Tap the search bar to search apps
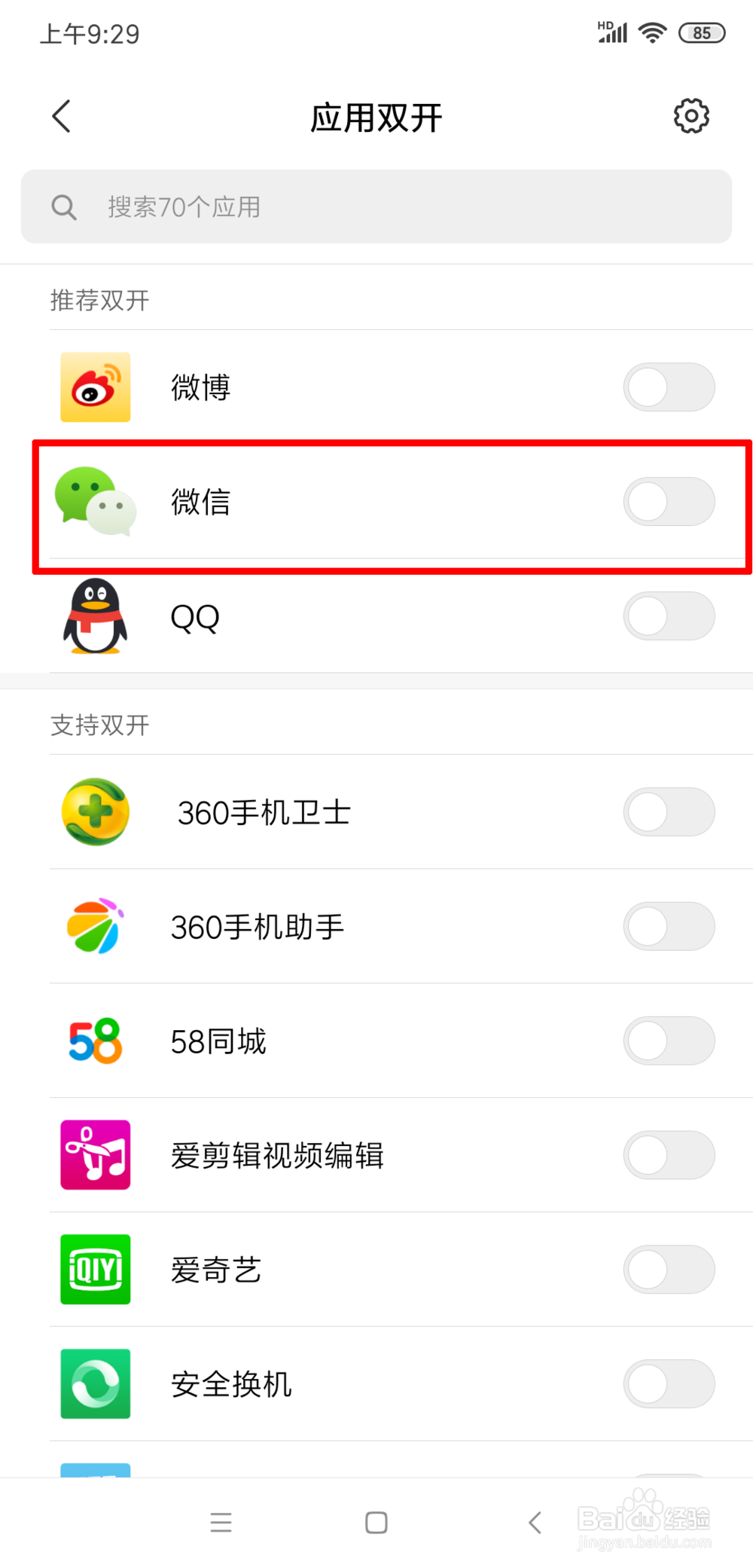Viewport: 753px width, 1568px height. [376, 206]
